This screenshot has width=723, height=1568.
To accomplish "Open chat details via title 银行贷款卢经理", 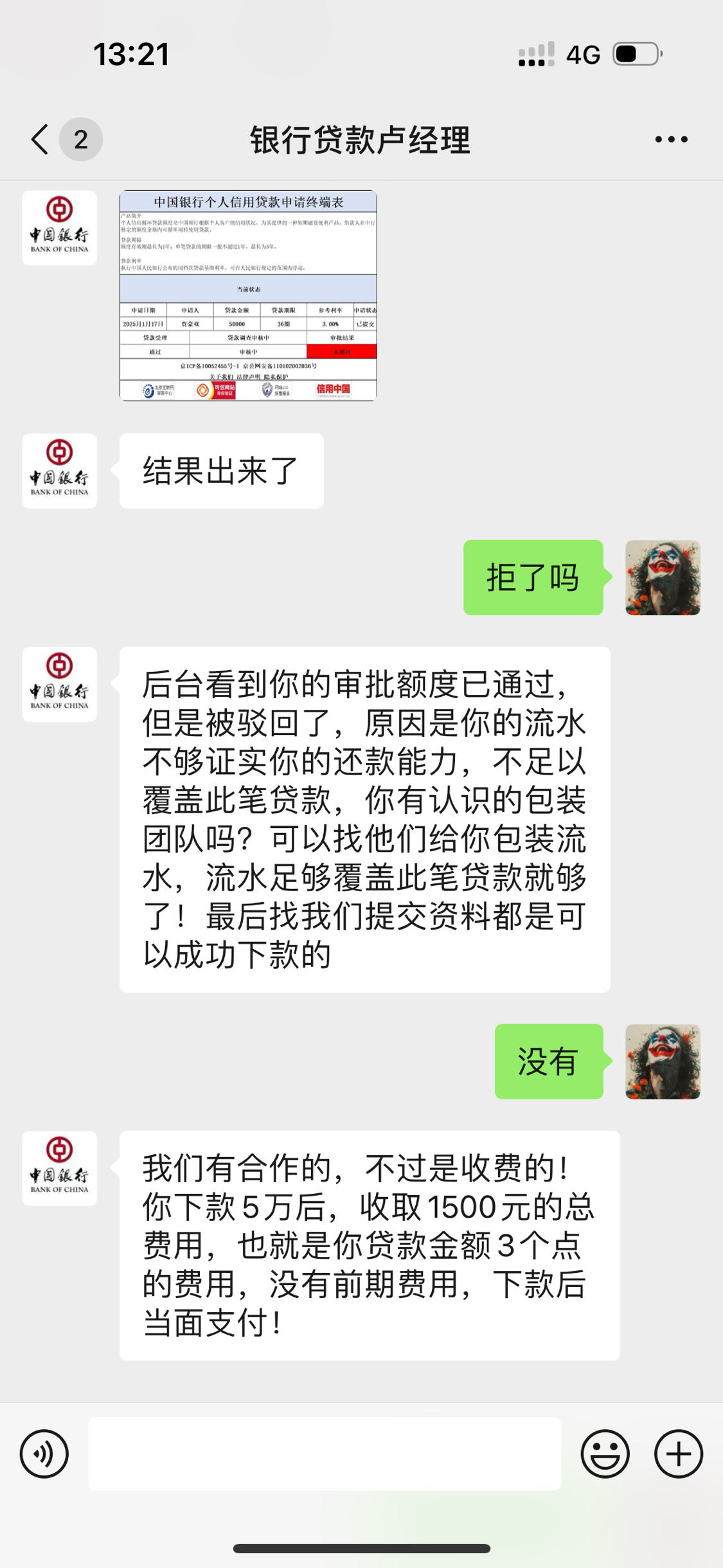I will [361, 138].
